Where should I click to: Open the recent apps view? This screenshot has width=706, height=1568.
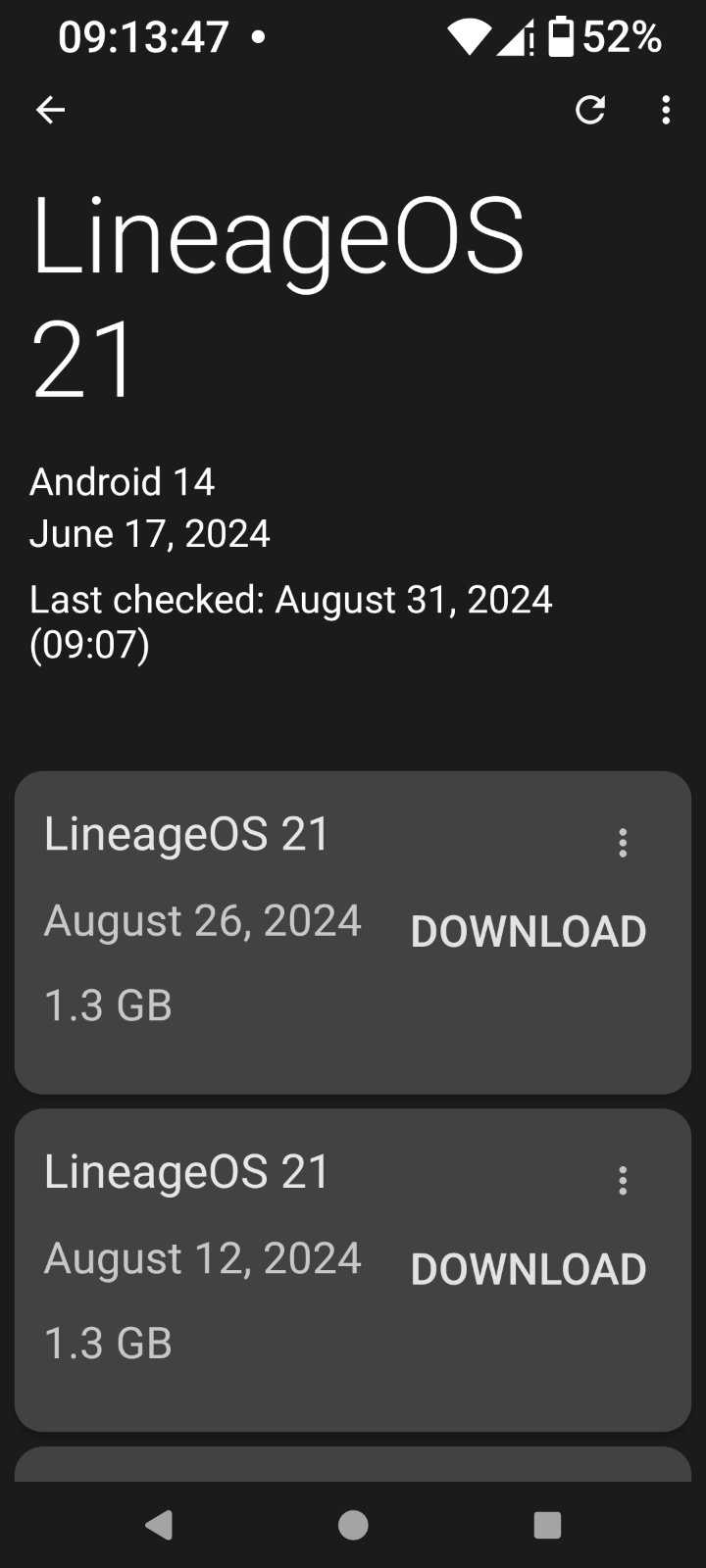(547, 1525)
